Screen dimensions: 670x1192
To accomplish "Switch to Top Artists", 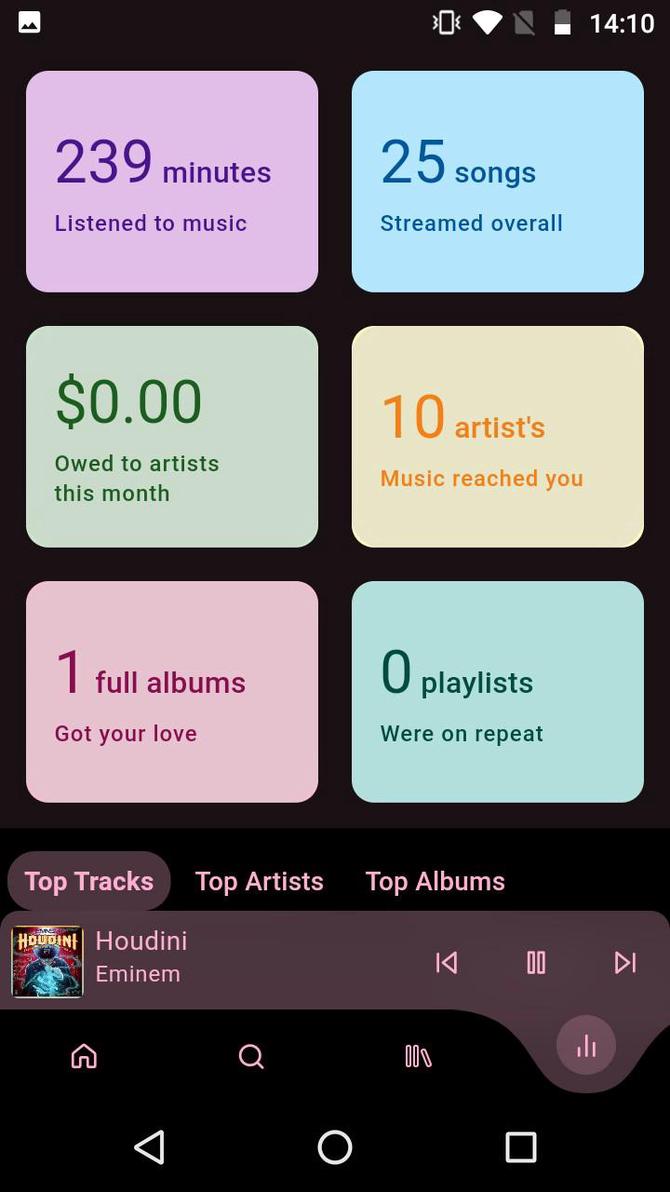I will tap(259, 881).
